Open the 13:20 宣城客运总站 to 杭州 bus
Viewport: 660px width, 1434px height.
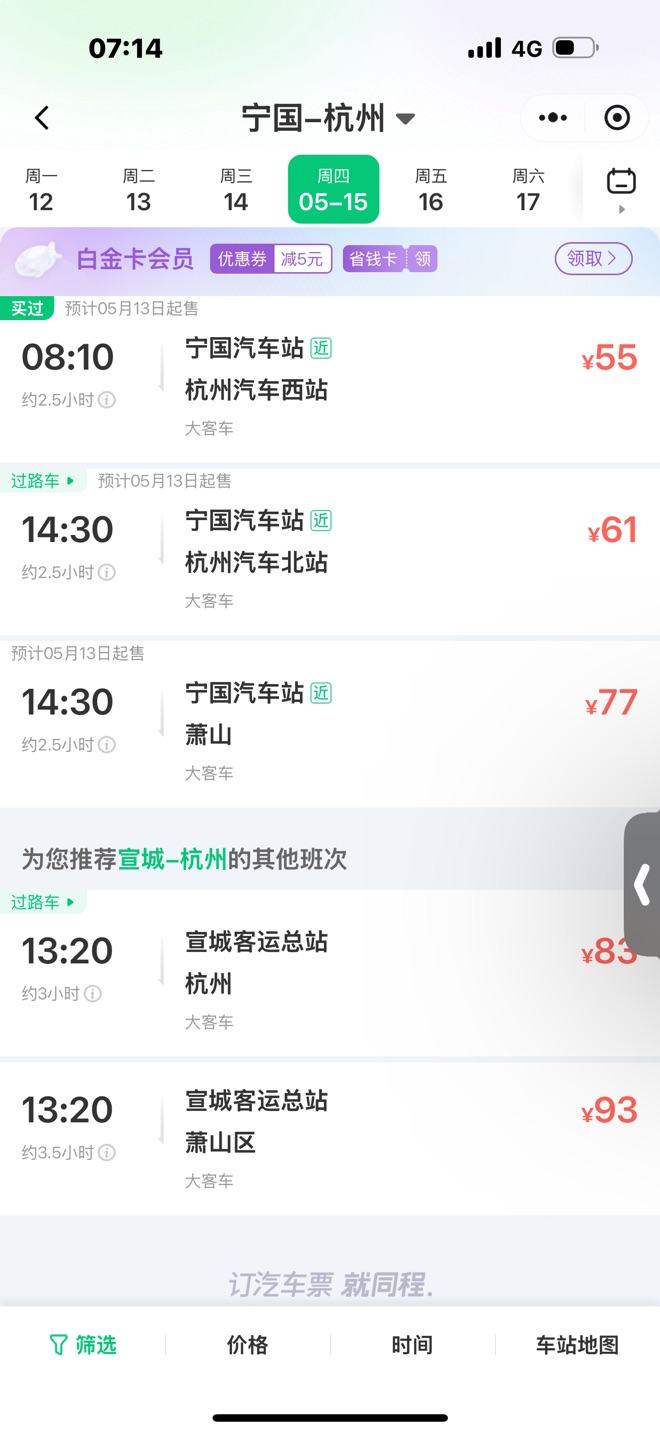click(330, 973)
